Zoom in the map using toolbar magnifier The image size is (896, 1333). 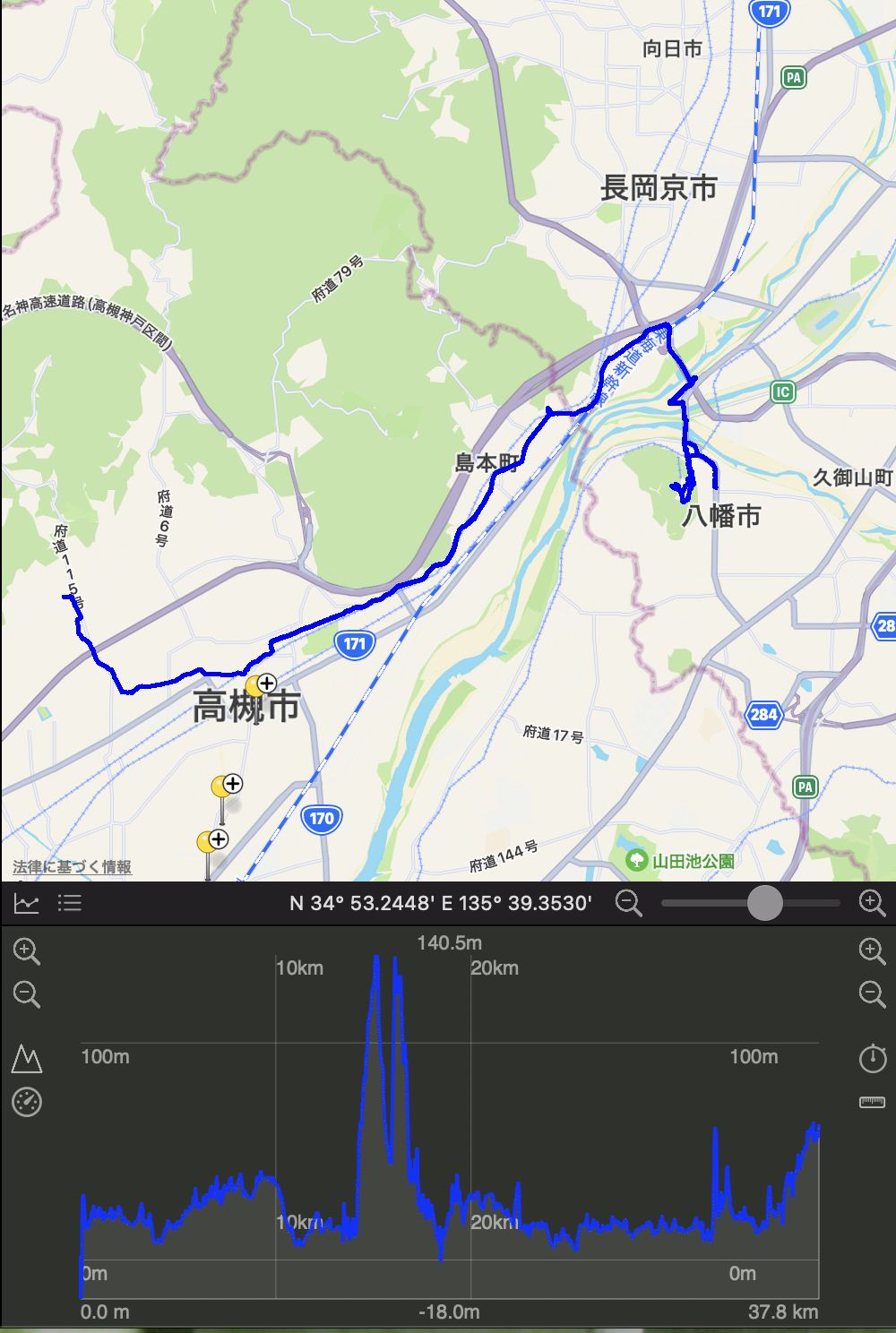pos(872,903)
